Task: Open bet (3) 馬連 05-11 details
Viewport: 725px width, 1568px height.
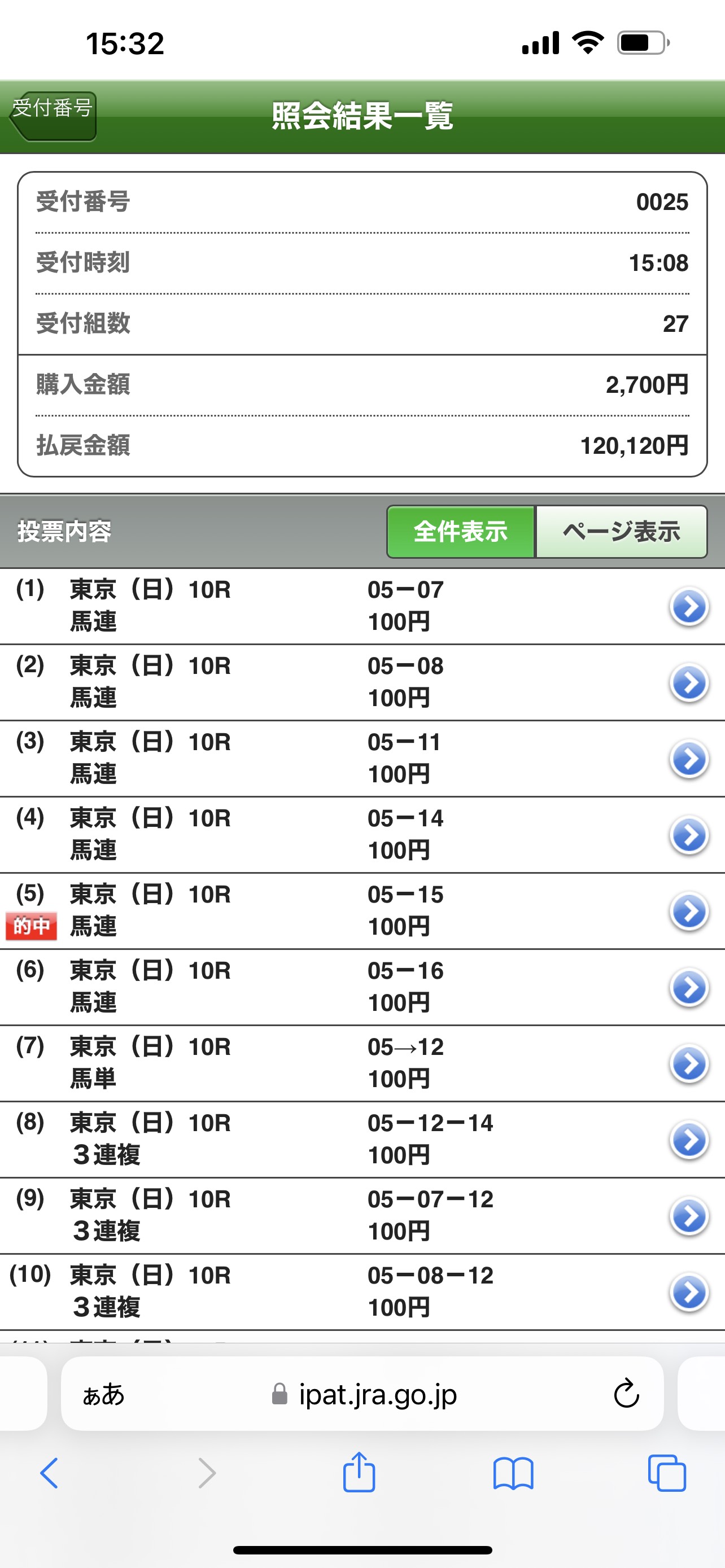Action: (688, 759)
